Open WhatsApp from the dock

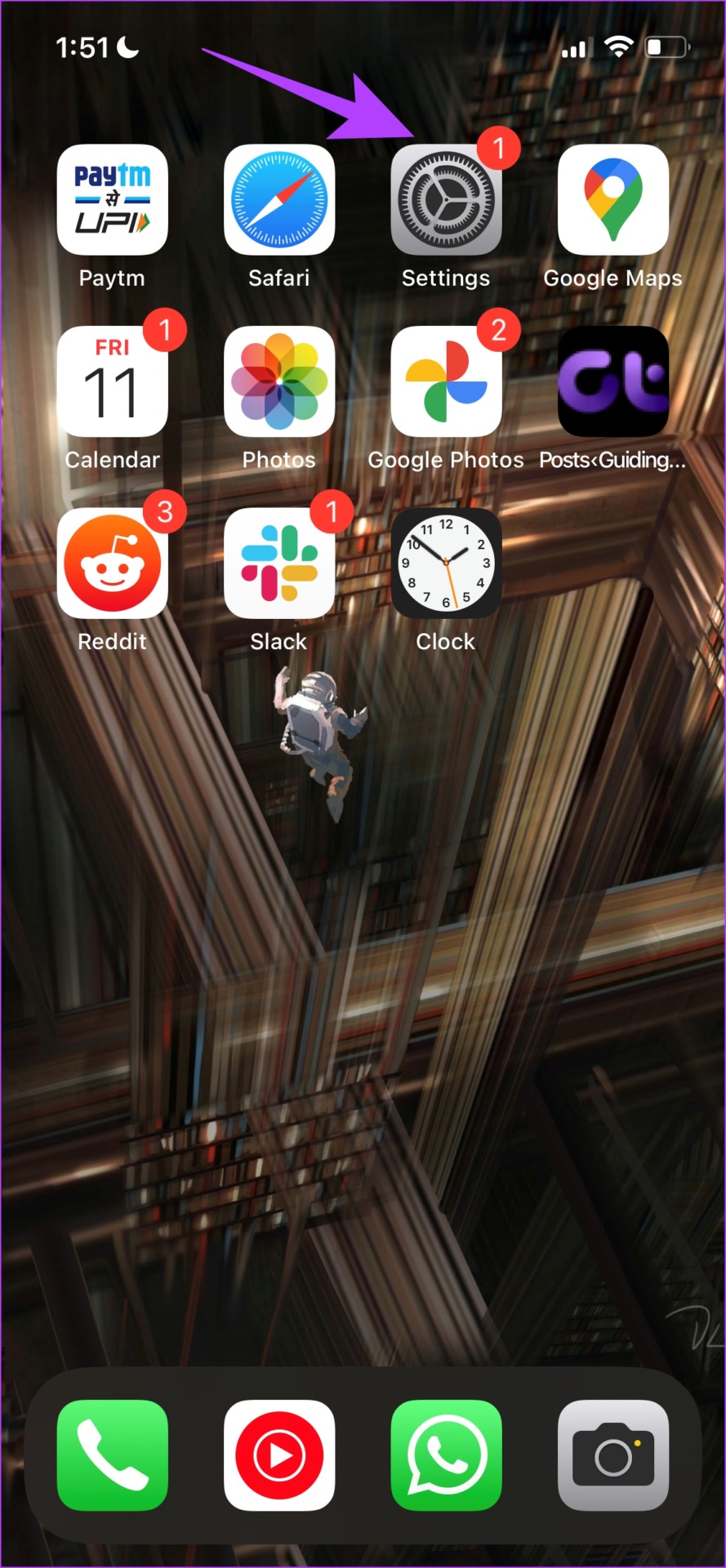point(446,1455)
